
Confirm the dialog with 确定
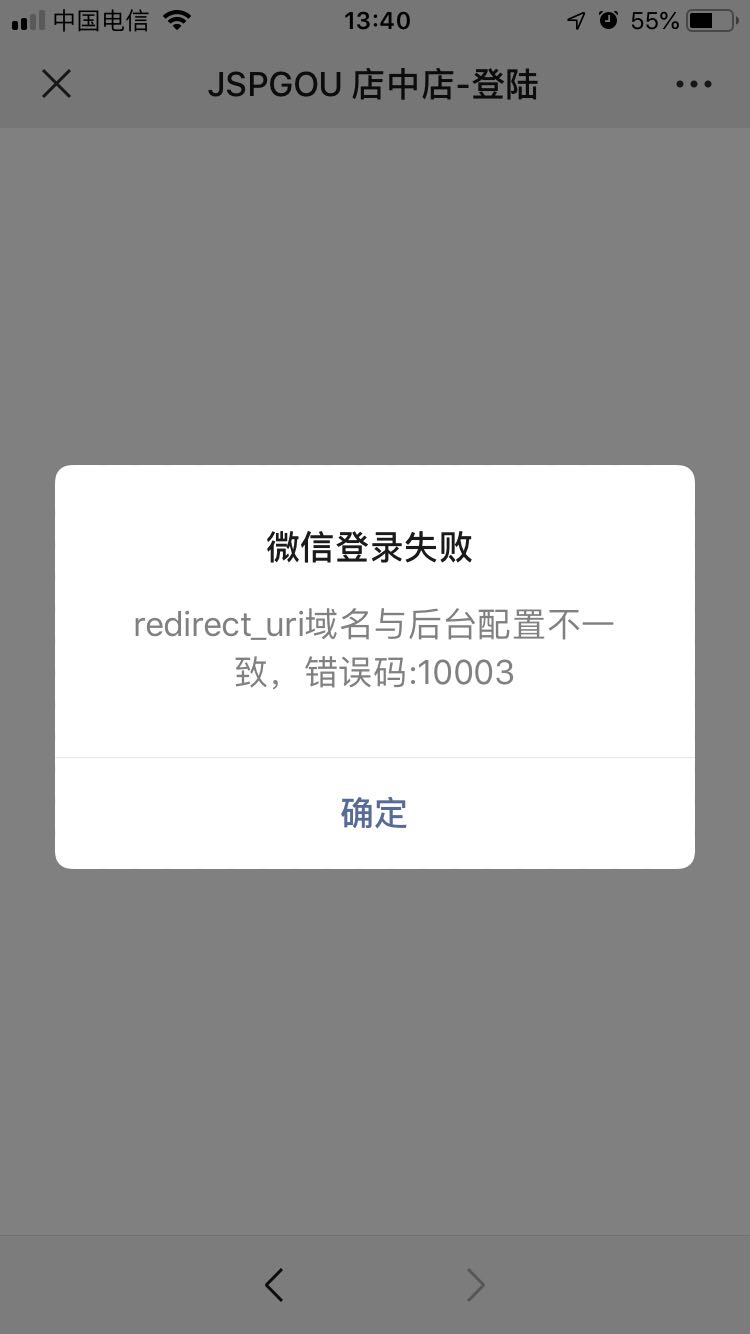(374, 813)
